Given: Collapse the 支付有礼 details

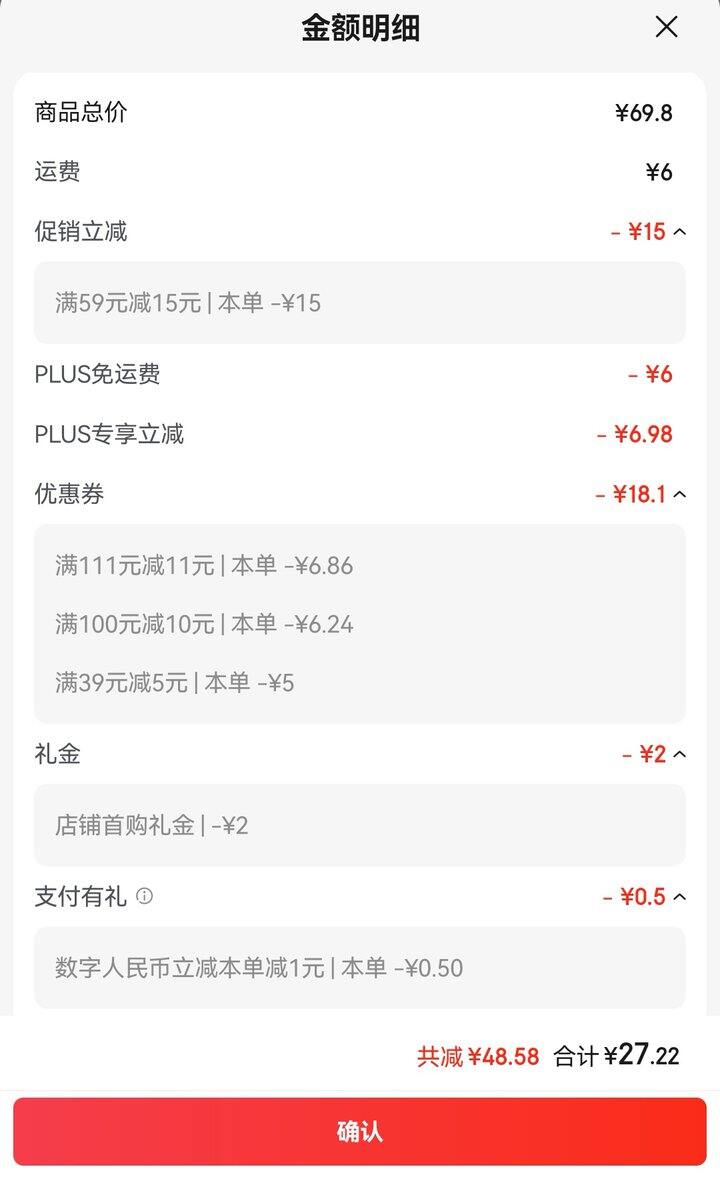Looking at the screenshot, I should click(x=680, y=897).
